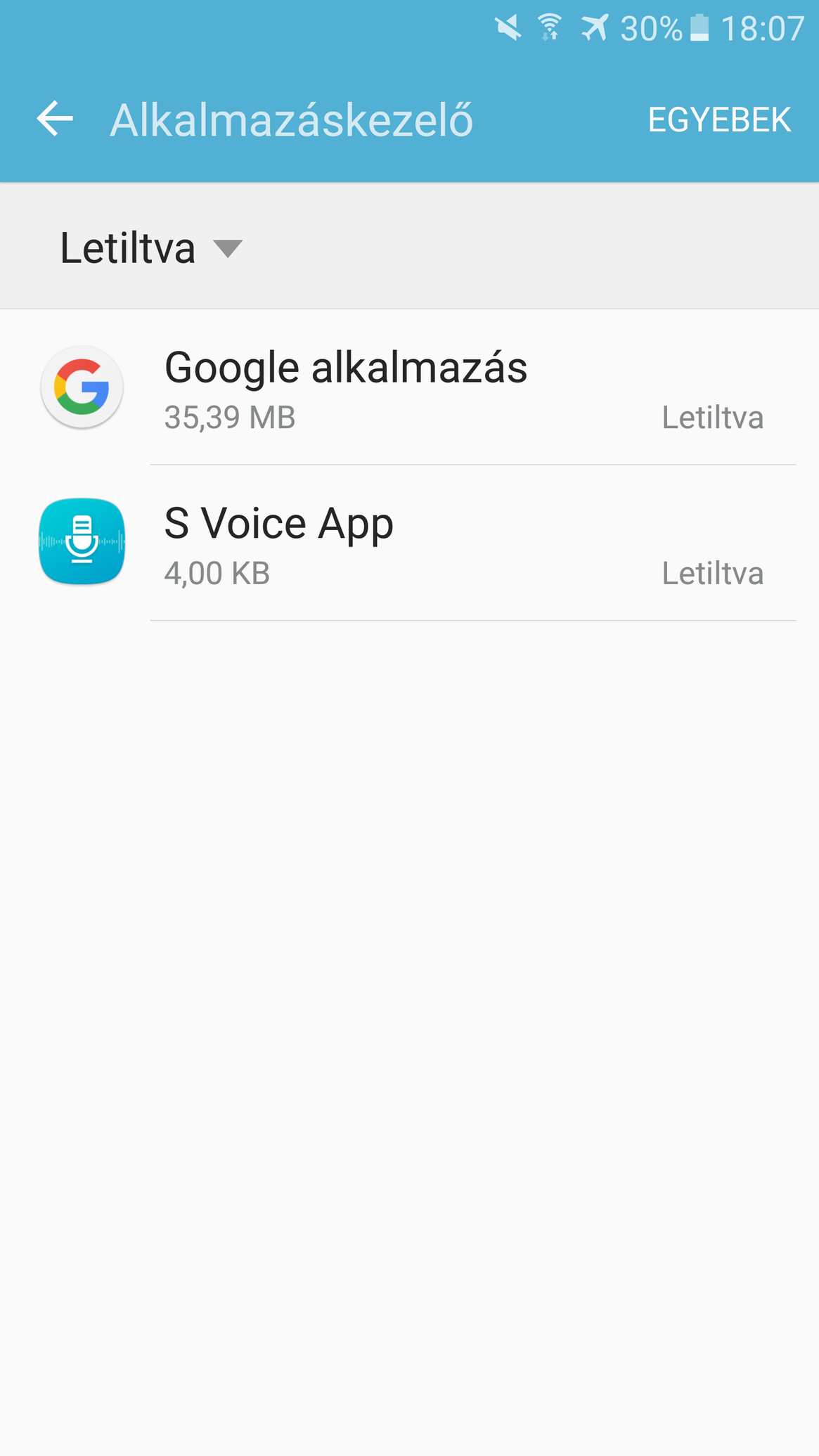Open S Voice App details
Image resolution: width=819 pixels, height=1456 pixels.
pos(409,543)
